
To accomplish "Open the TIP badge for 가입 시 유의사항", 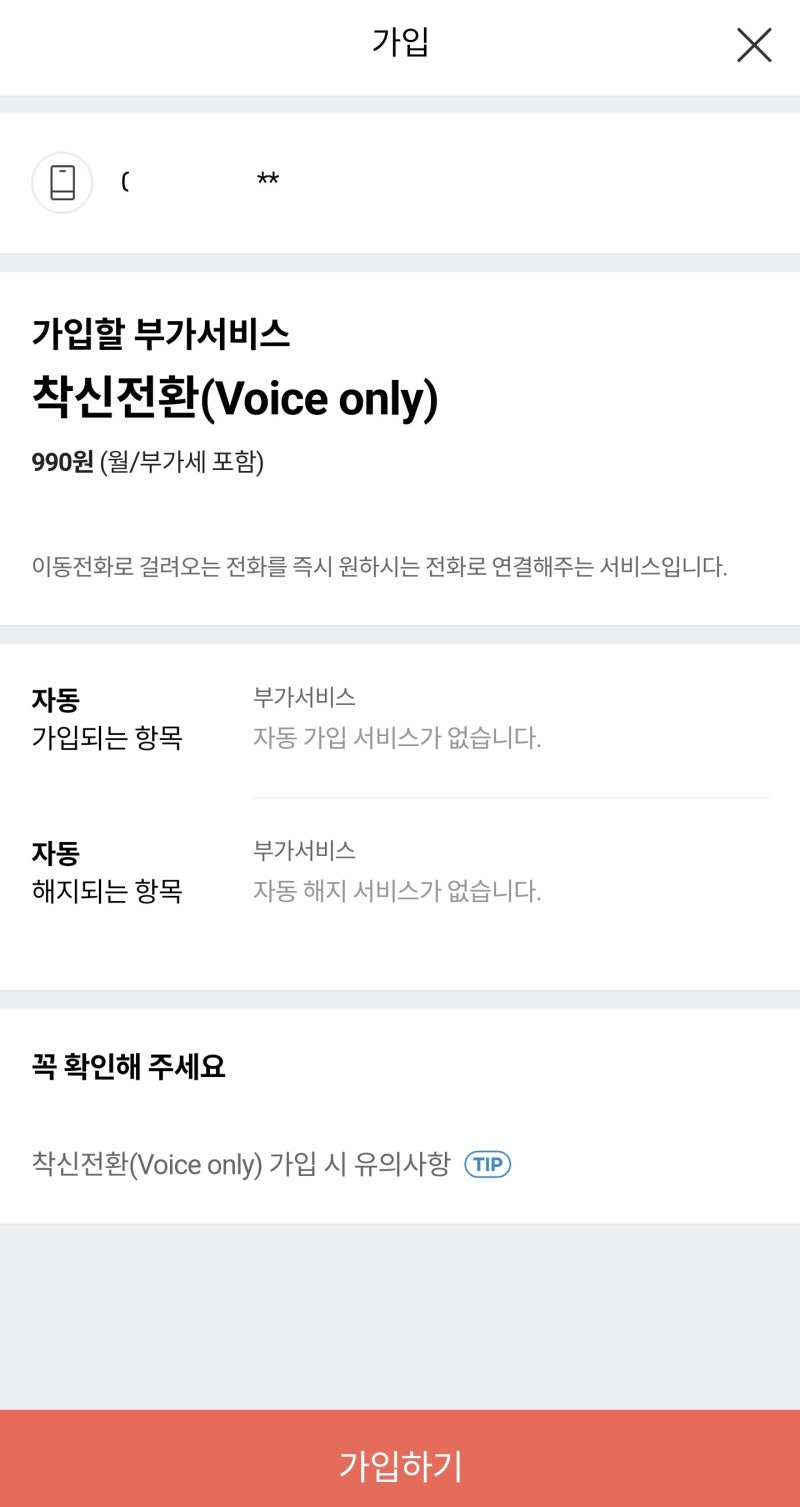I will pos(488,1165).
